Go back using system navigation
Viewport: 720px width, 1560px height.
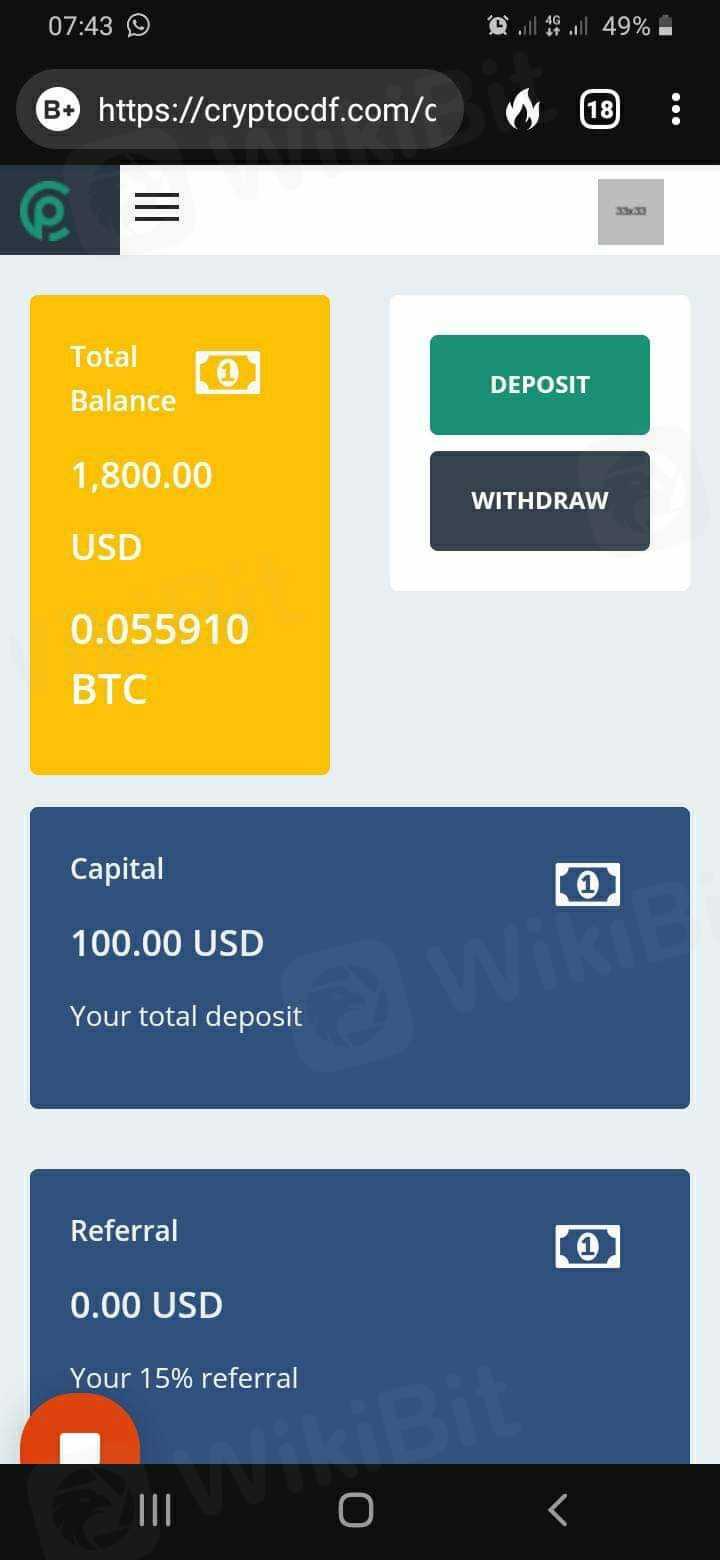click(x=558, y=1510)
